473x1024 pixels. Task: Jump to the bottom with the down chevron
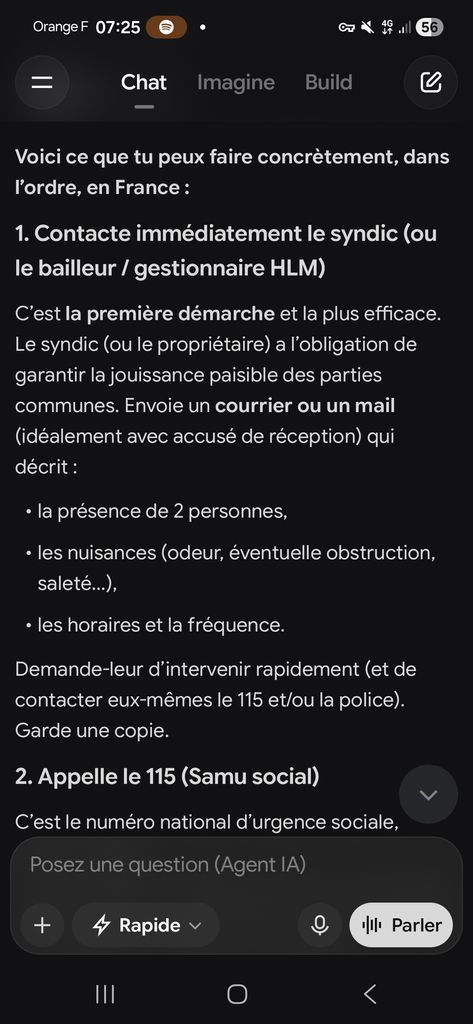tap(429, 795)
